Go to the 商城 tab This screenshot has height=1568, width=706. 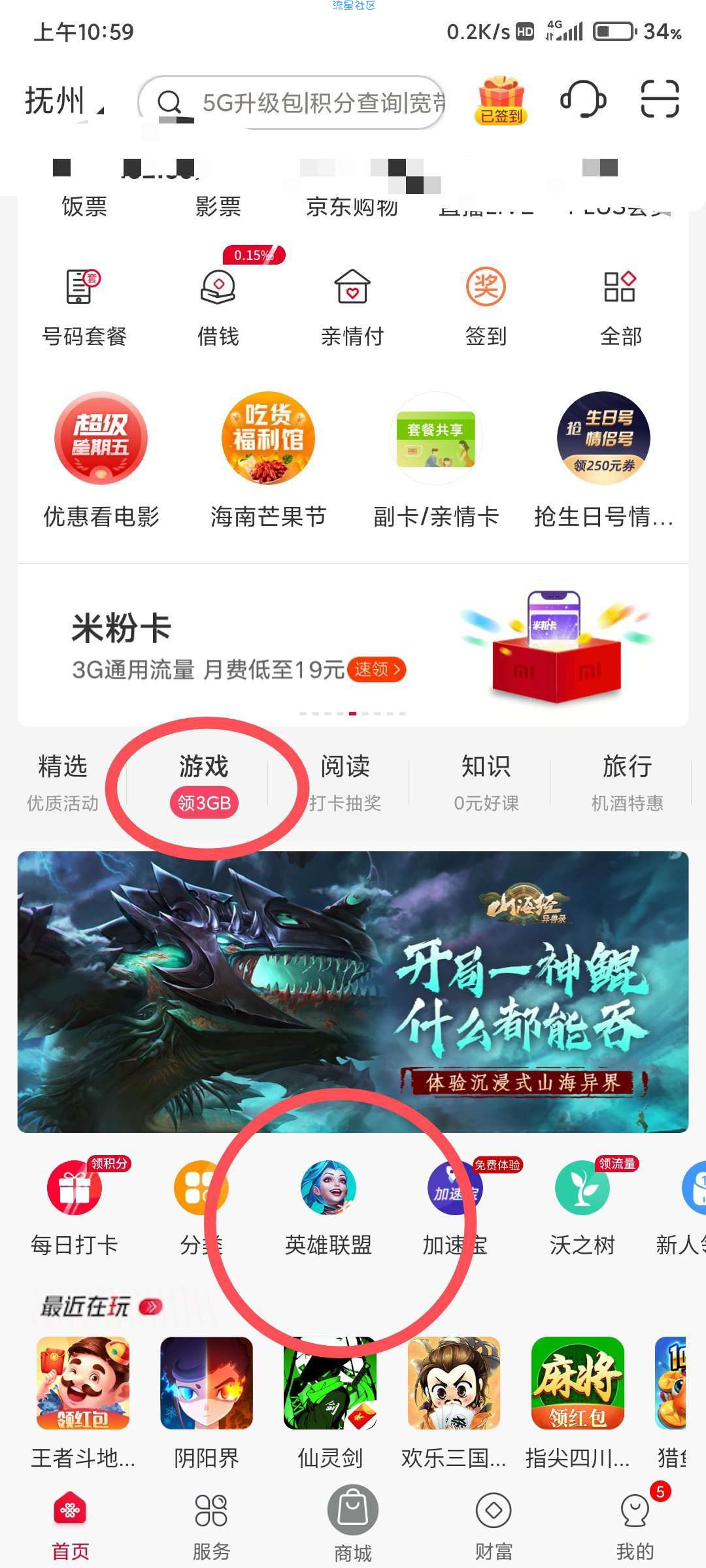point(353,1524)
